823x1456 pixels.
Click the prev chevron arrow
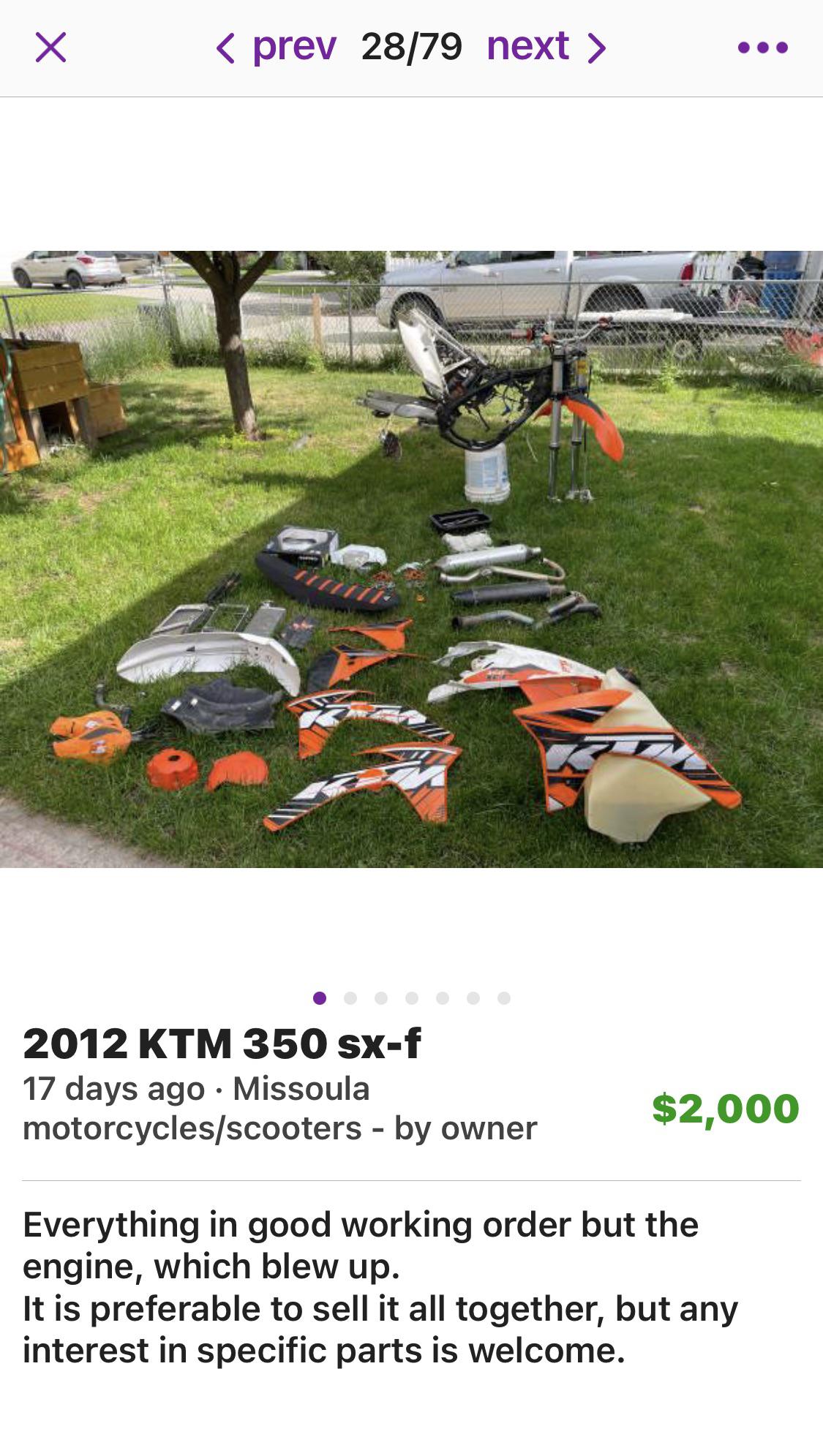pyautogui.click(x=227, y=45)
